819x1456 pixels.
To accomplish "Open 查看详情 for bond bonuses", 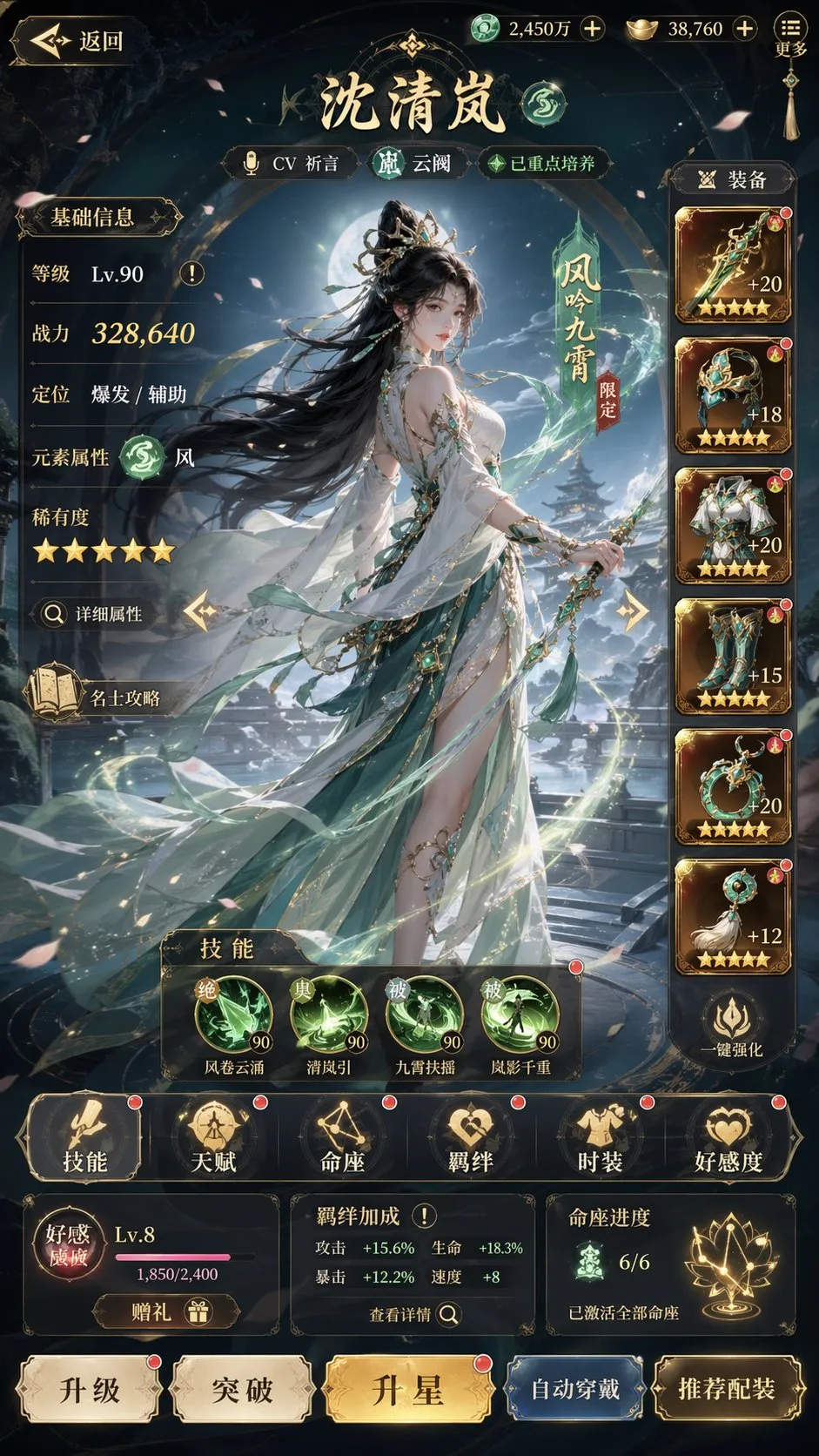I will (x=413, y=1314).
